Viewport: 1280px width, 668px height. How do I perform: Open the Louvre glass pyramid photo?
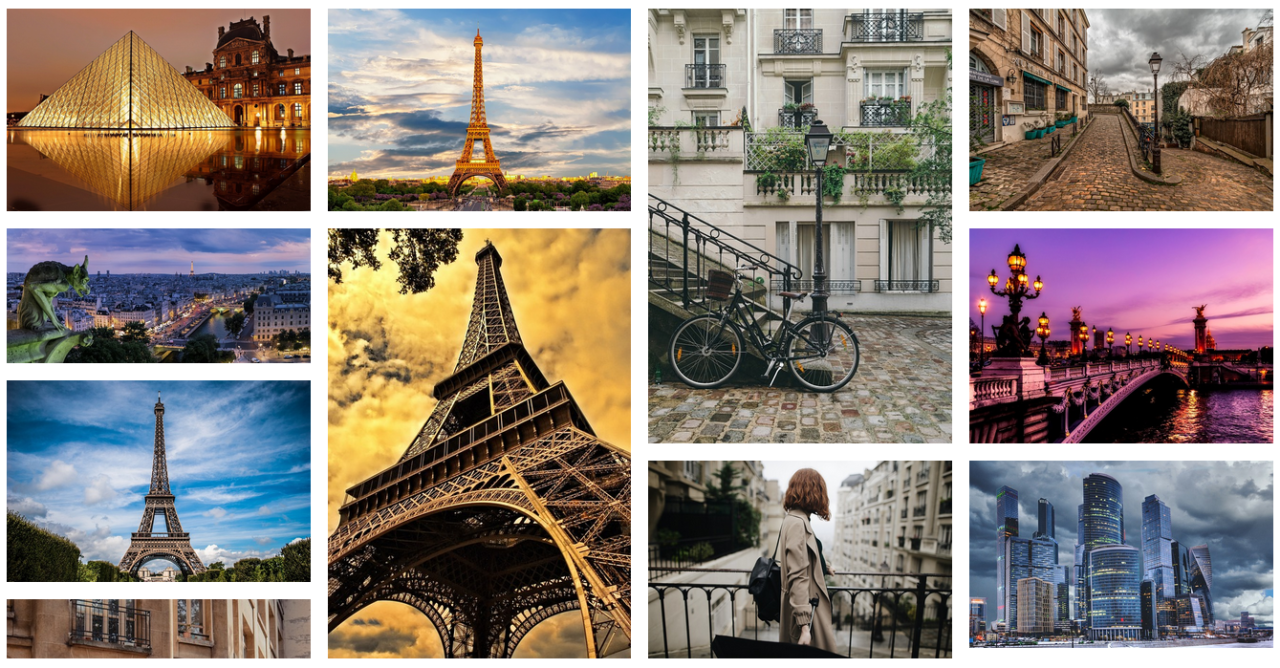(158, 110)
